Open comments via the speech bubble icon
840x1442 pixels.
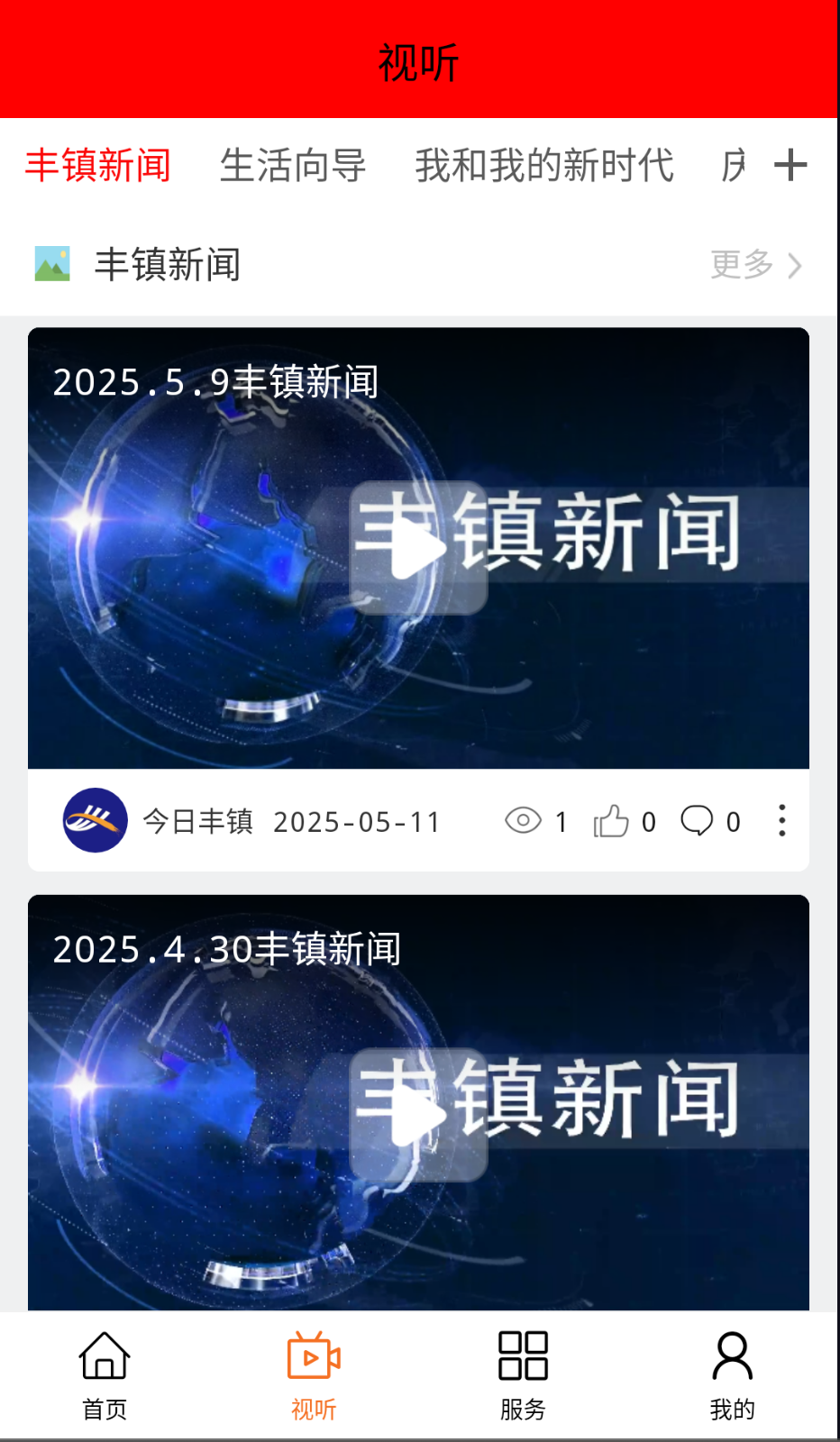698,821
